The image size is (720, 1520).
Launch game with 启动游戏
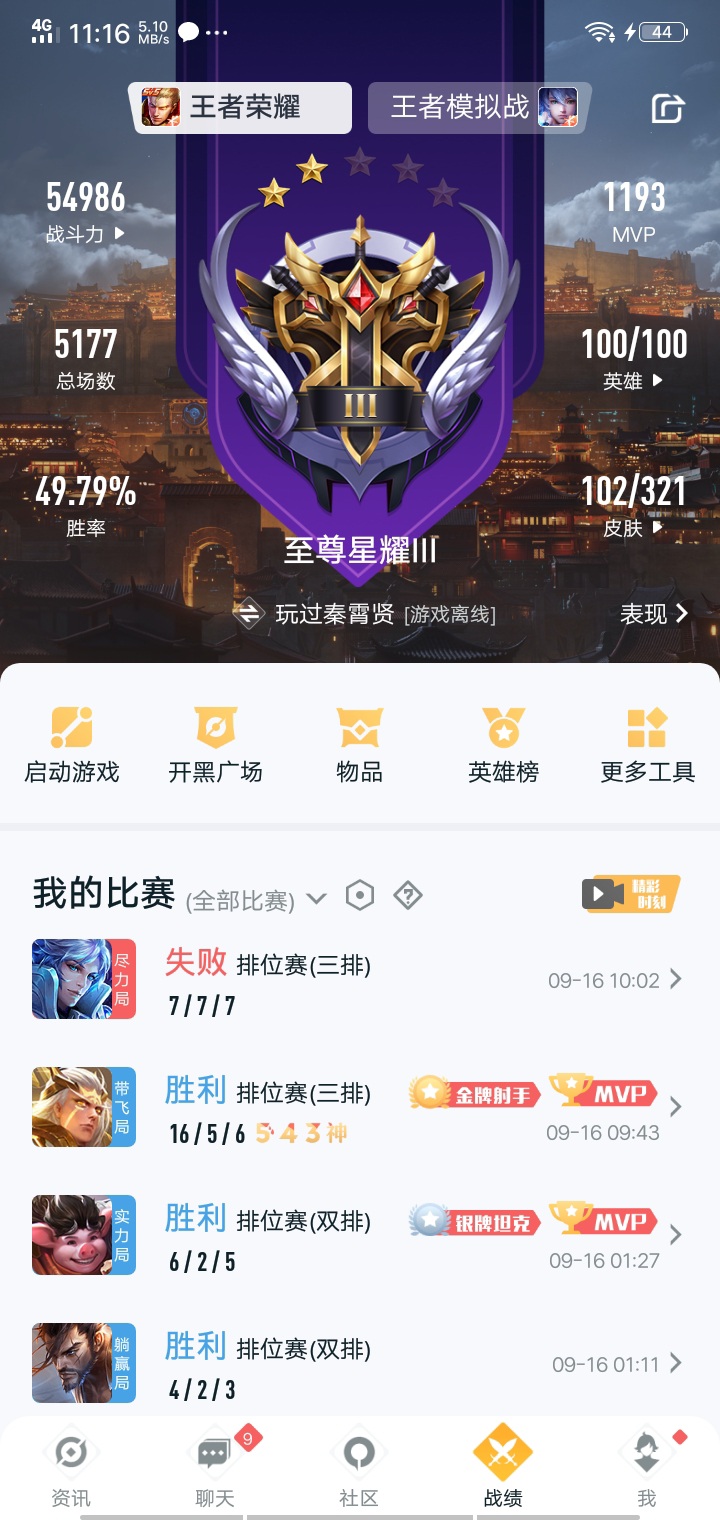click(x=72, y=745)
